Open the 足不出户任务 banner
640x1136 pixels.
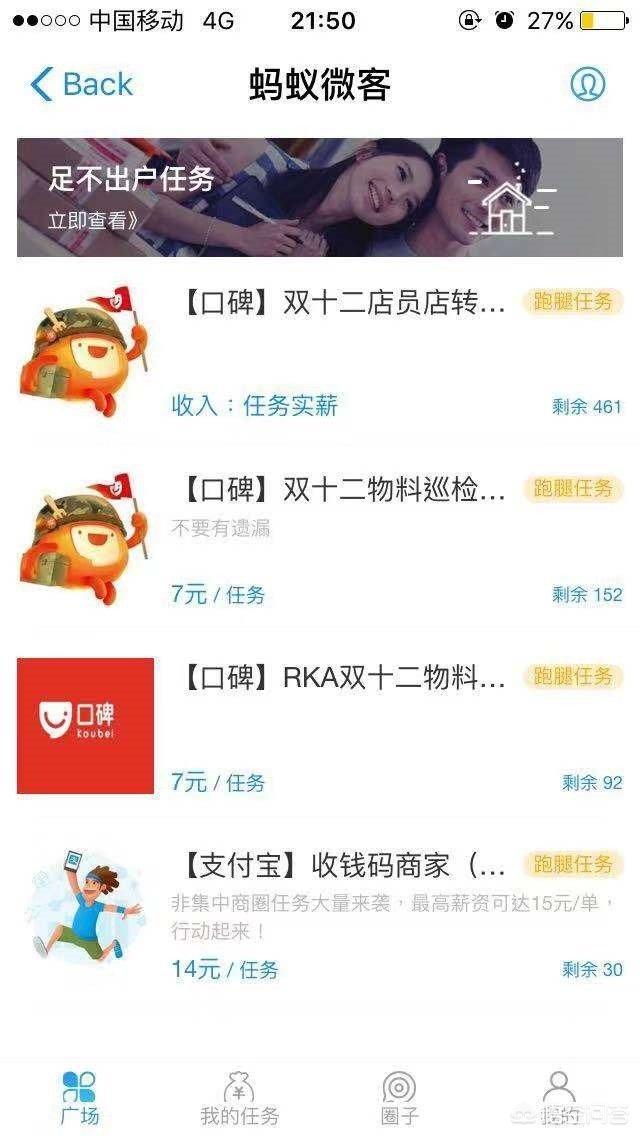click(319, 197)
